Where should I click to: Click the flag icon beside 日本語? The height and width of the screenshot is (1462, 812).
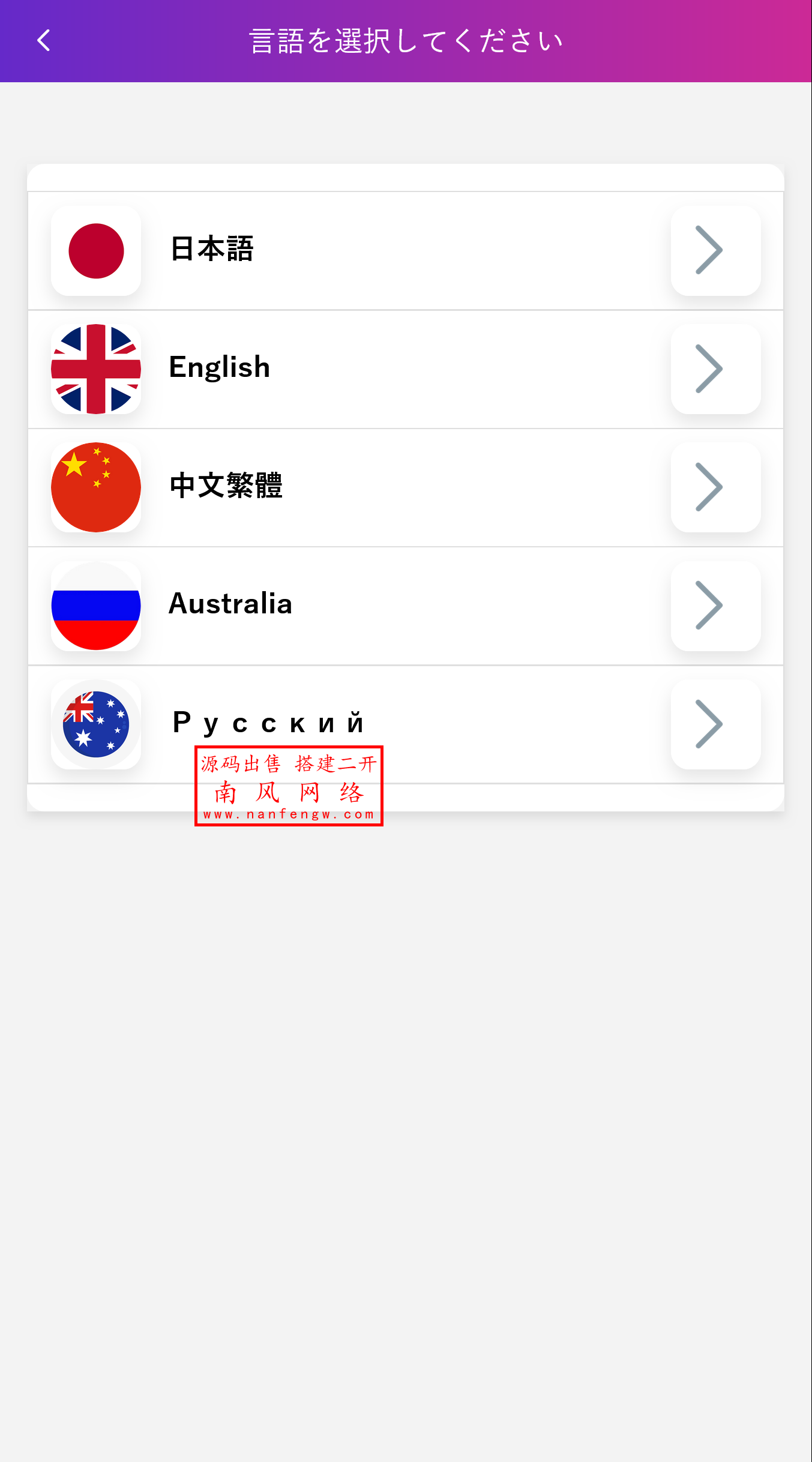96,250
